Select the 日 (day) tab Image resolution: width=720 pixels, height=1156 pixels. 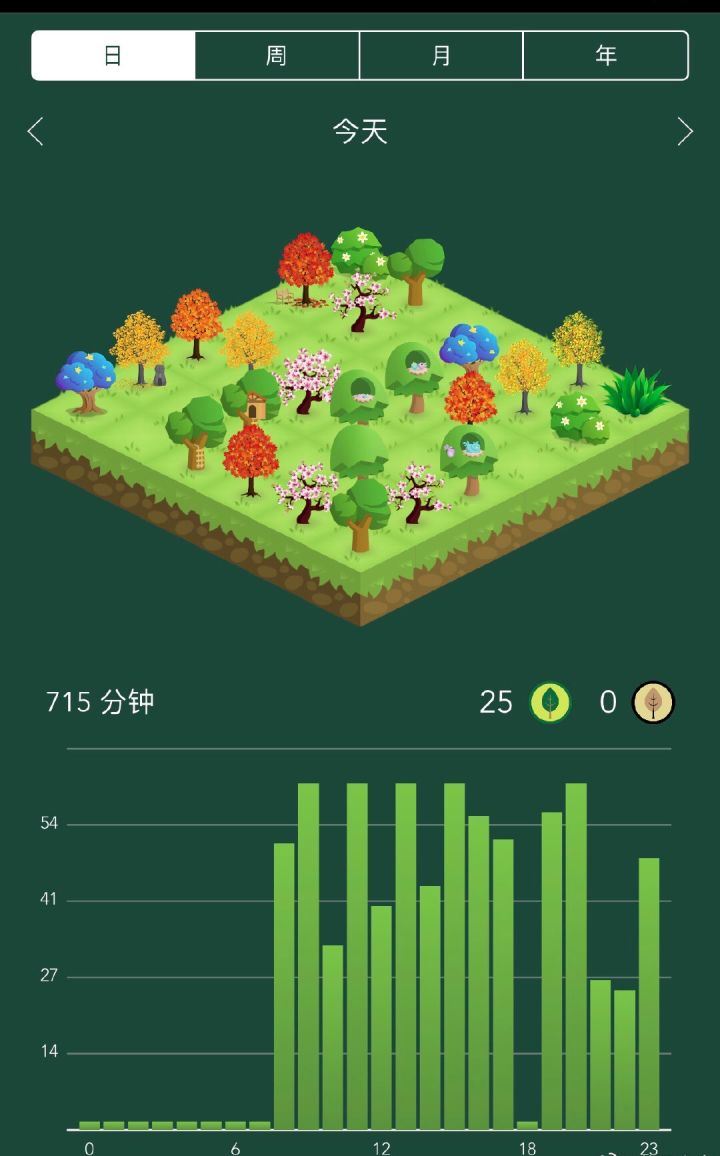click(113, 55)
